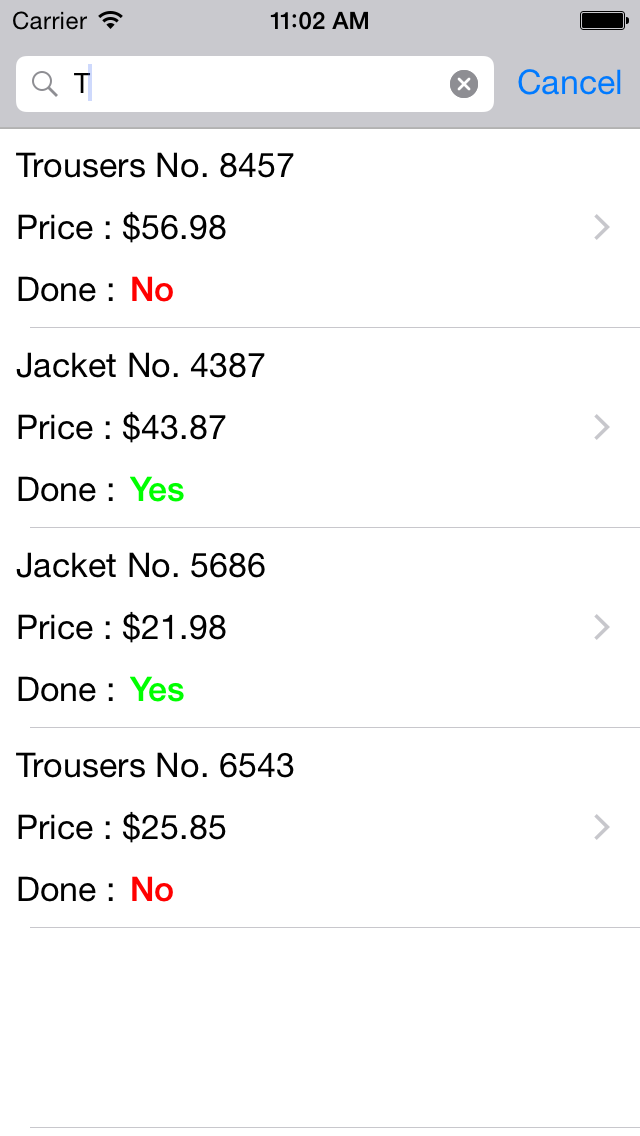
Task: Open Jacket No. 4387 details
Action: [x=320, y=428]
